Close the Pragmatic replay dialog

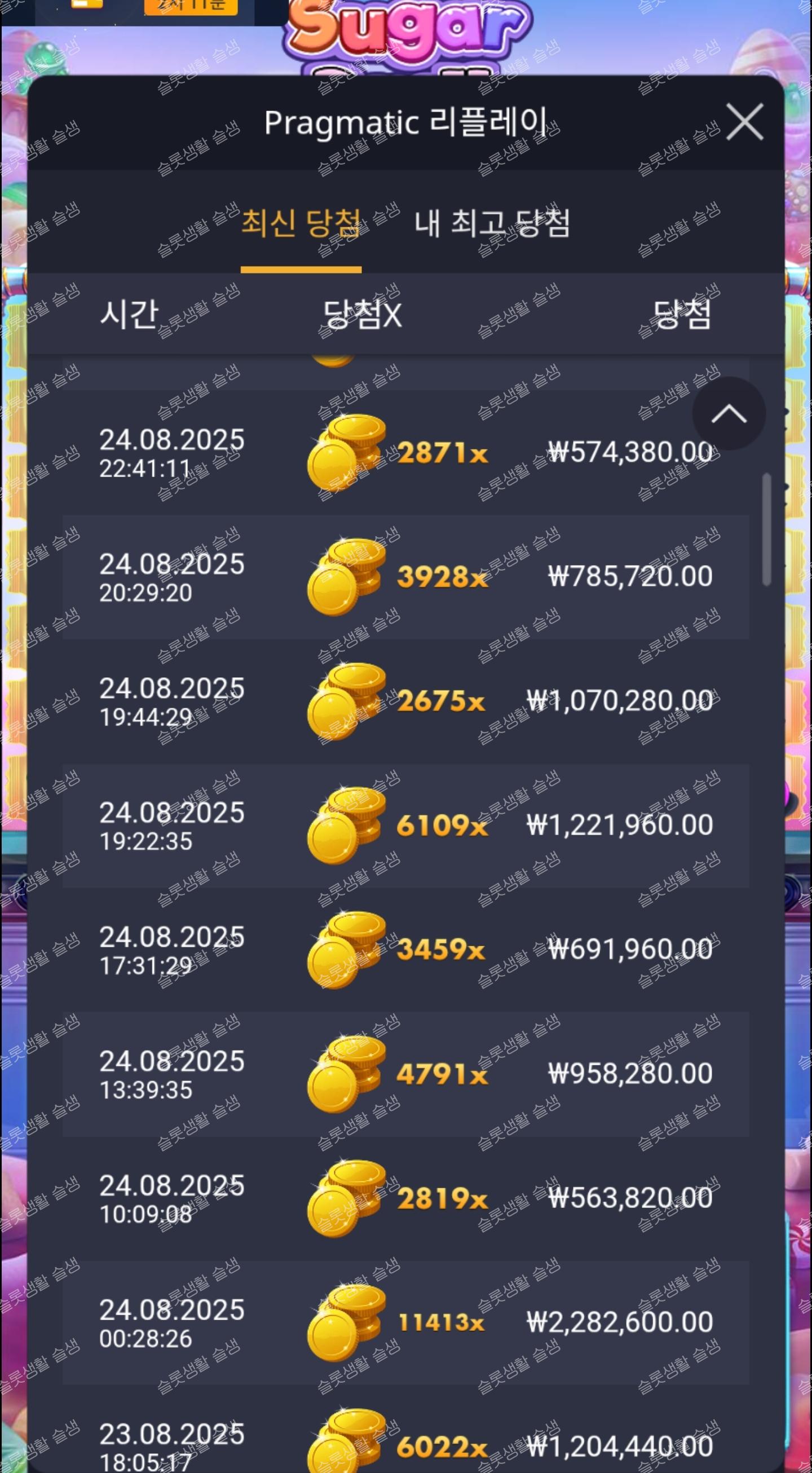click(744, 122)
